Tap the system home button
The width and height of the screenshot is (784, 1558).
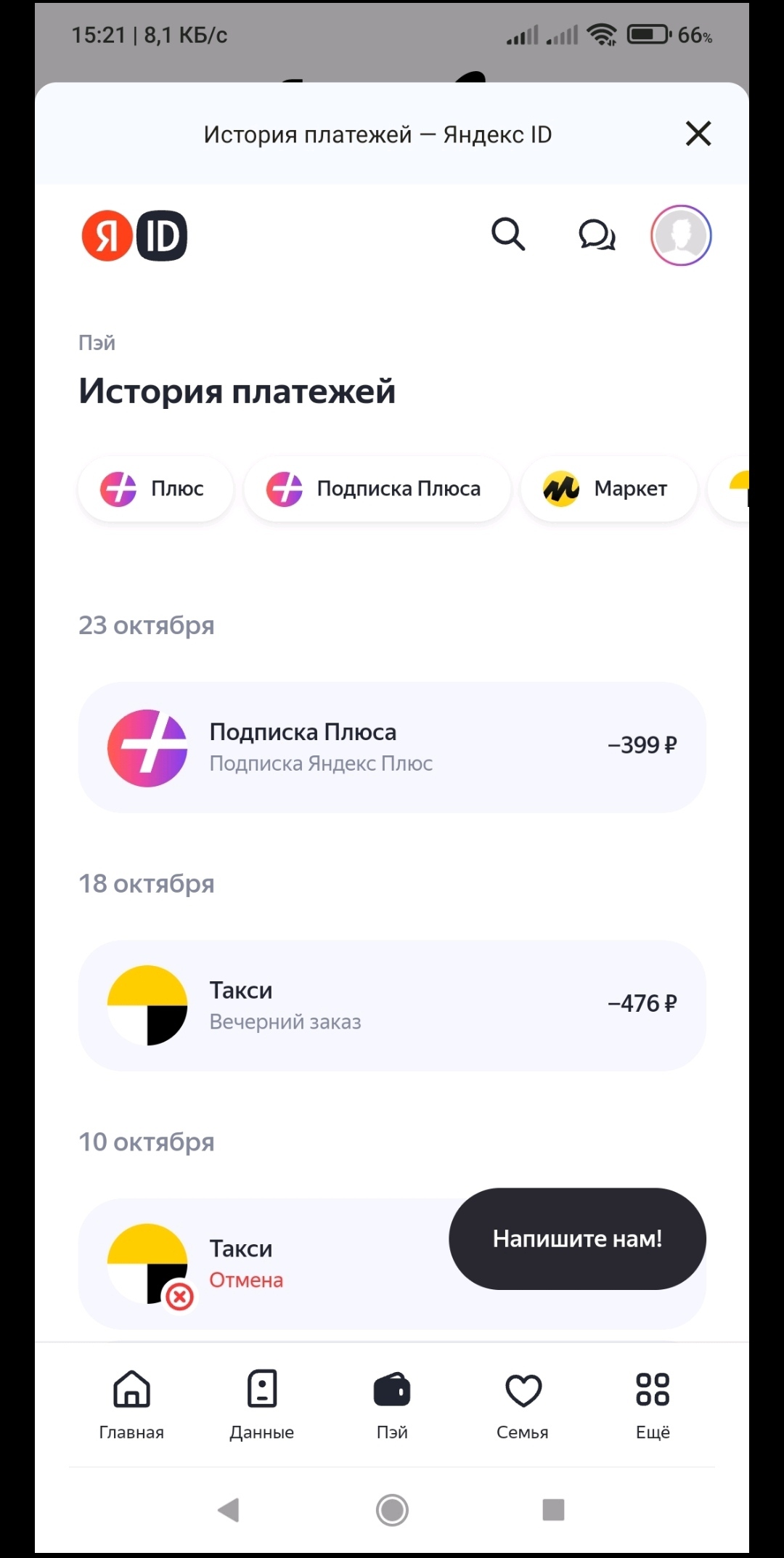click(392, 1510)
